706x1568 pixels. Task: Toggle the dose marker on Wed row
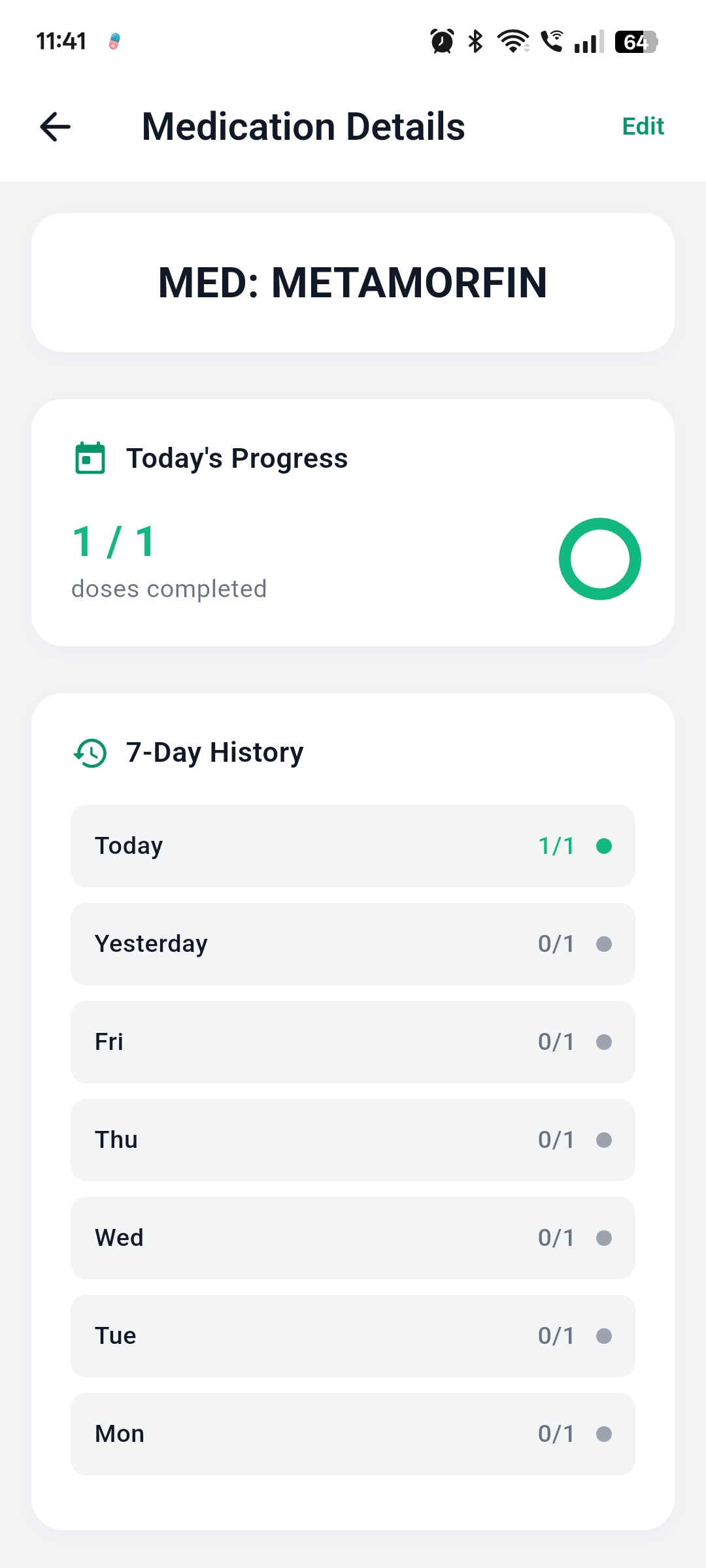point(605,1237)
